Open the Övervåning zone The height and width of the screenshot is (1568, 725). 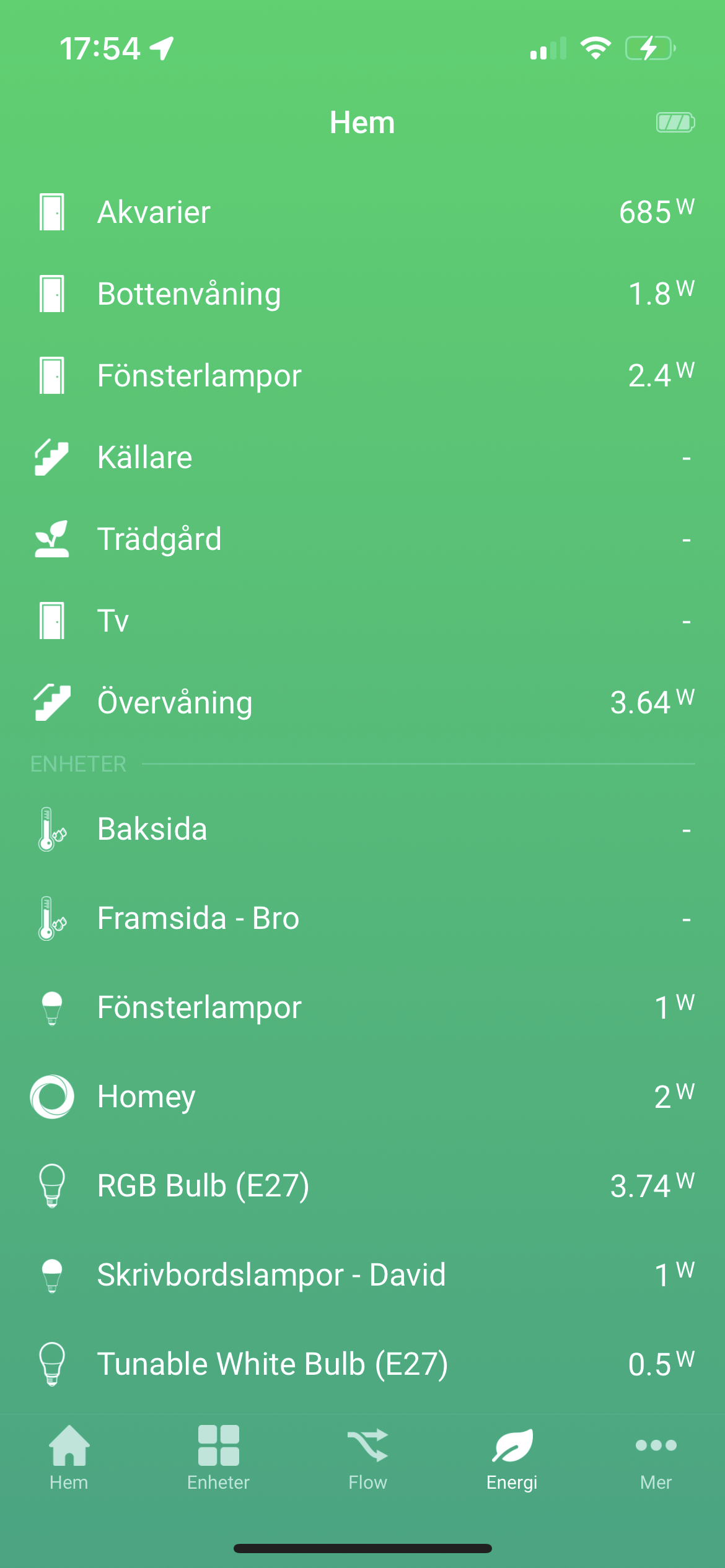click(x=362, y=703)
